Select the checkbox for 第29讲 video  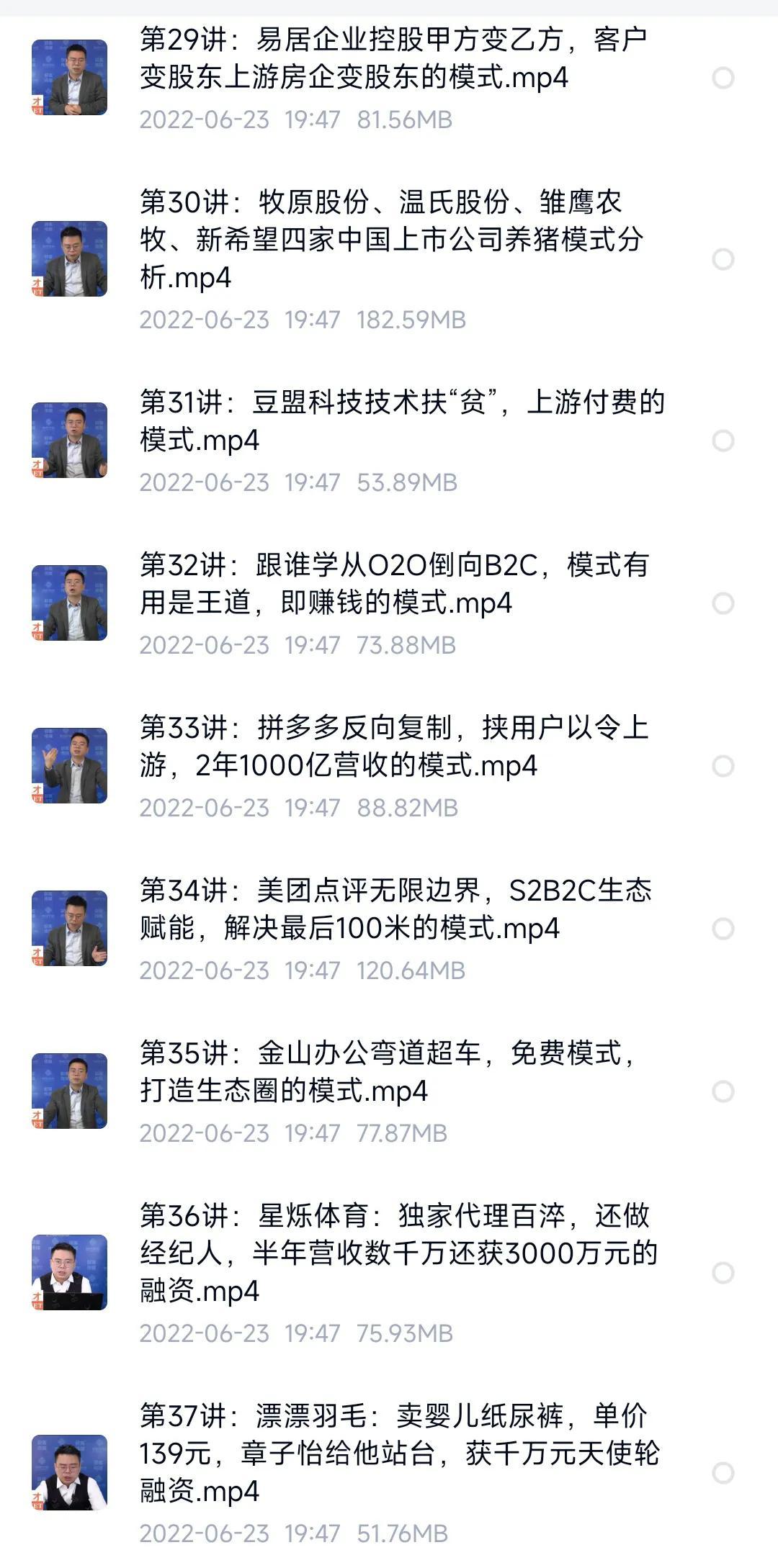pos(723,78)
